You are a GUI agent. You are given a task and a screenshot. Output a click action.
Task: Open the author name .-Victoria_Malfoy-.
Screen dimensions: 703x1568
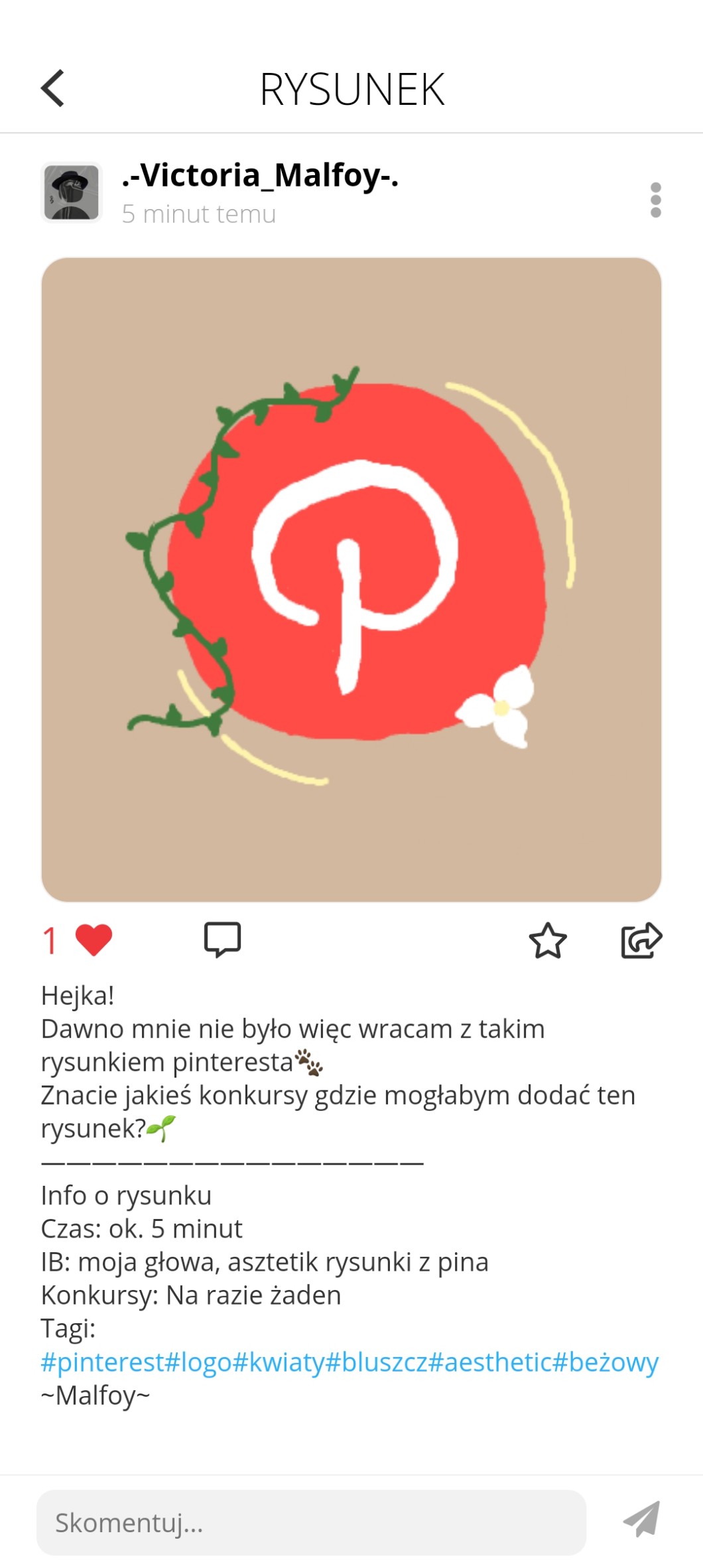coord(260,175)
